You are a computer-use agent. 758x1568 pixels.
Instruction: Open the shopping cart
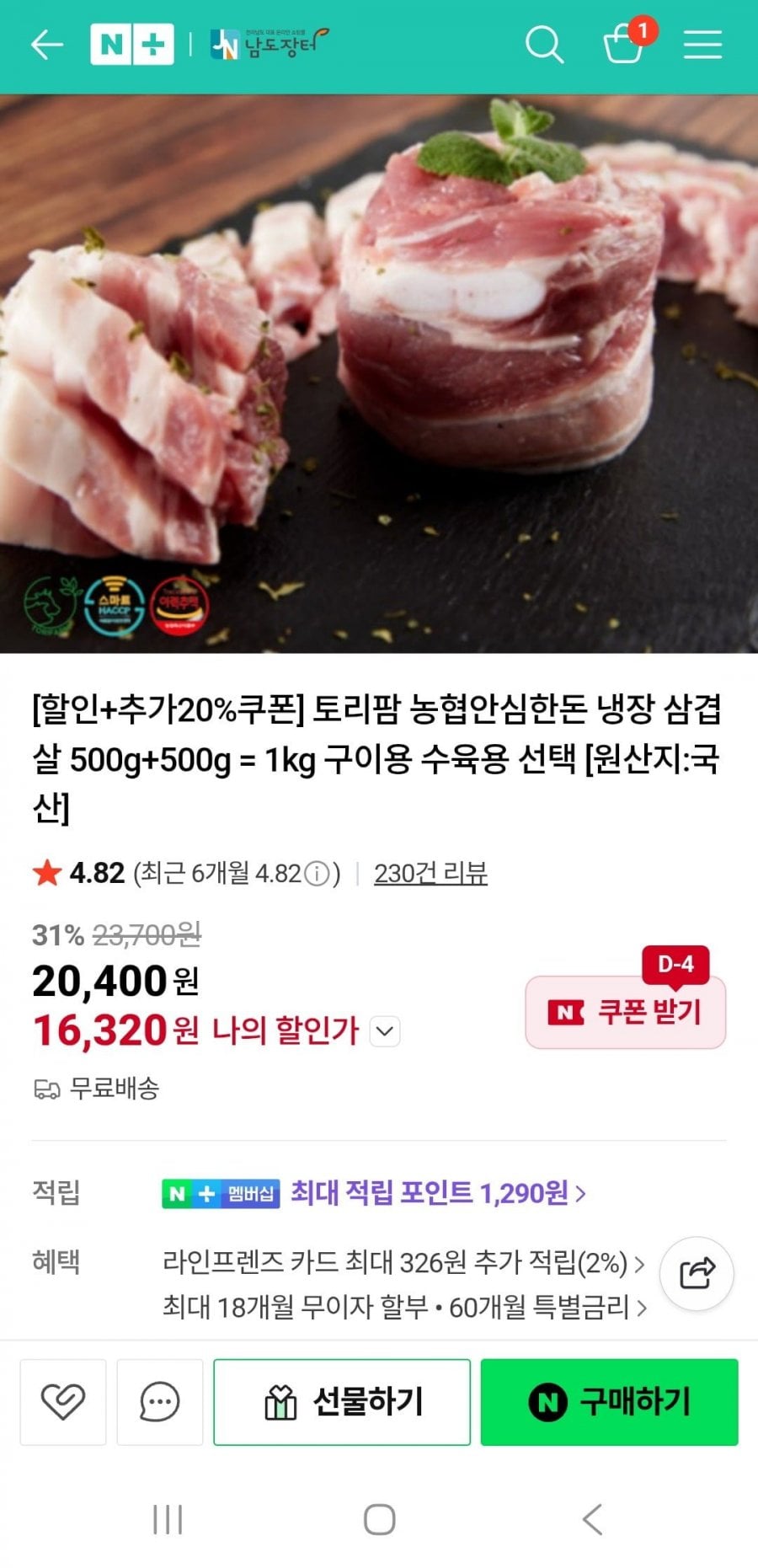pyautogui.click(x=624, y=44)
